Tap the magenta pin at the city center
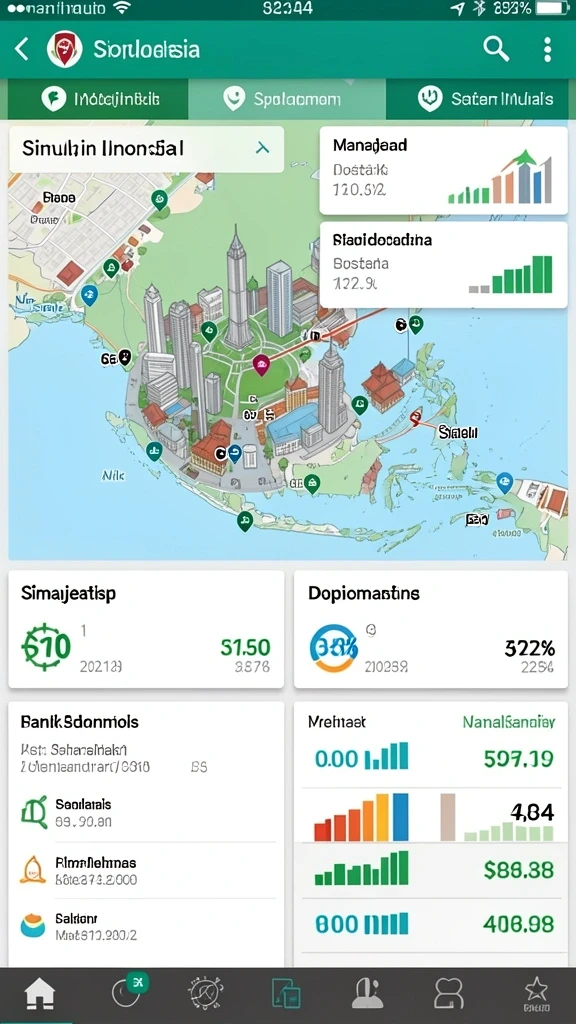576x1024 pixels. coord(261,365)
